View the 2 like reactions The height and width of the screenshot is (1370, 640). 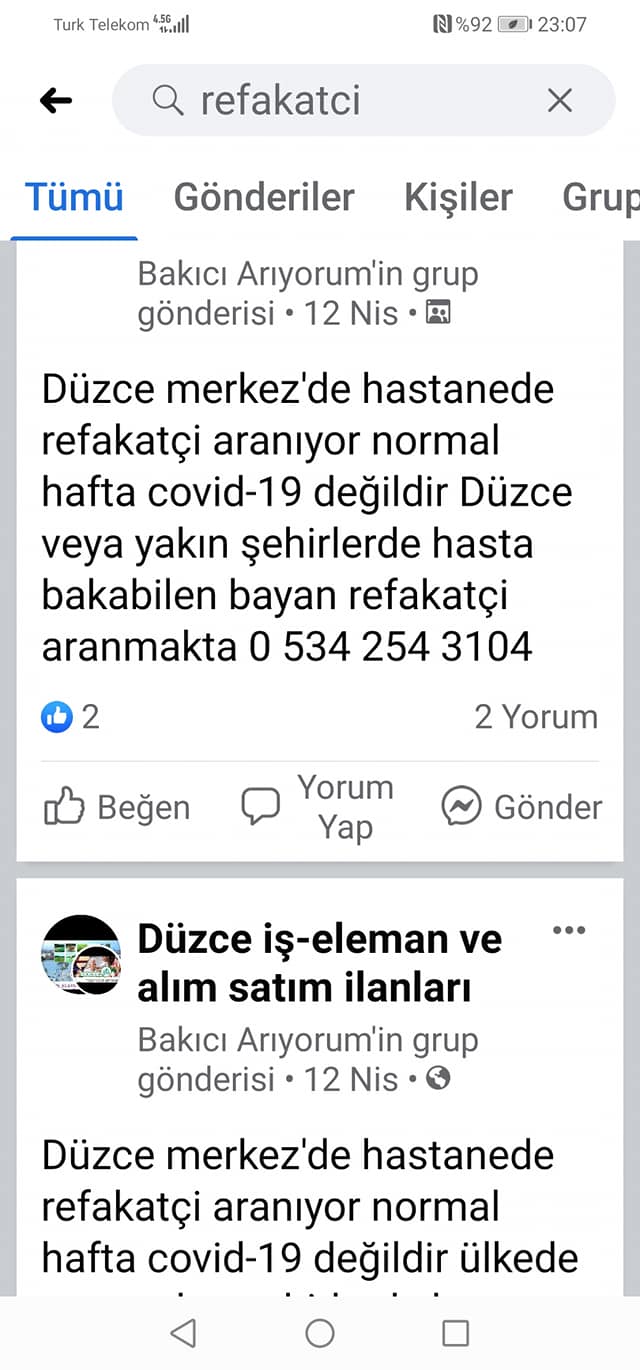70,717
